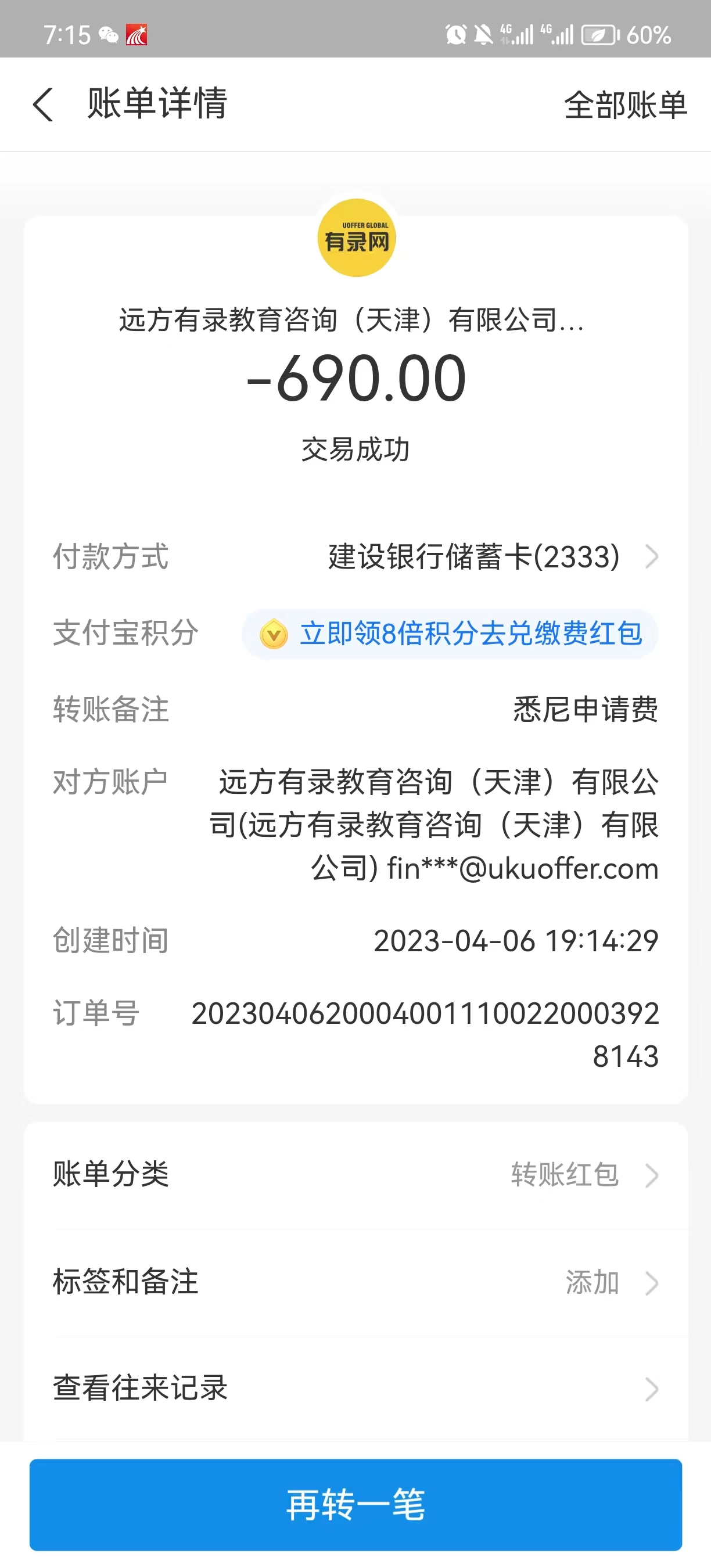The height and width of the screenshot is (1568, 711).
Task: Open the 付款方式 建设银行储蓄卡 row
Action: [475, 556]
